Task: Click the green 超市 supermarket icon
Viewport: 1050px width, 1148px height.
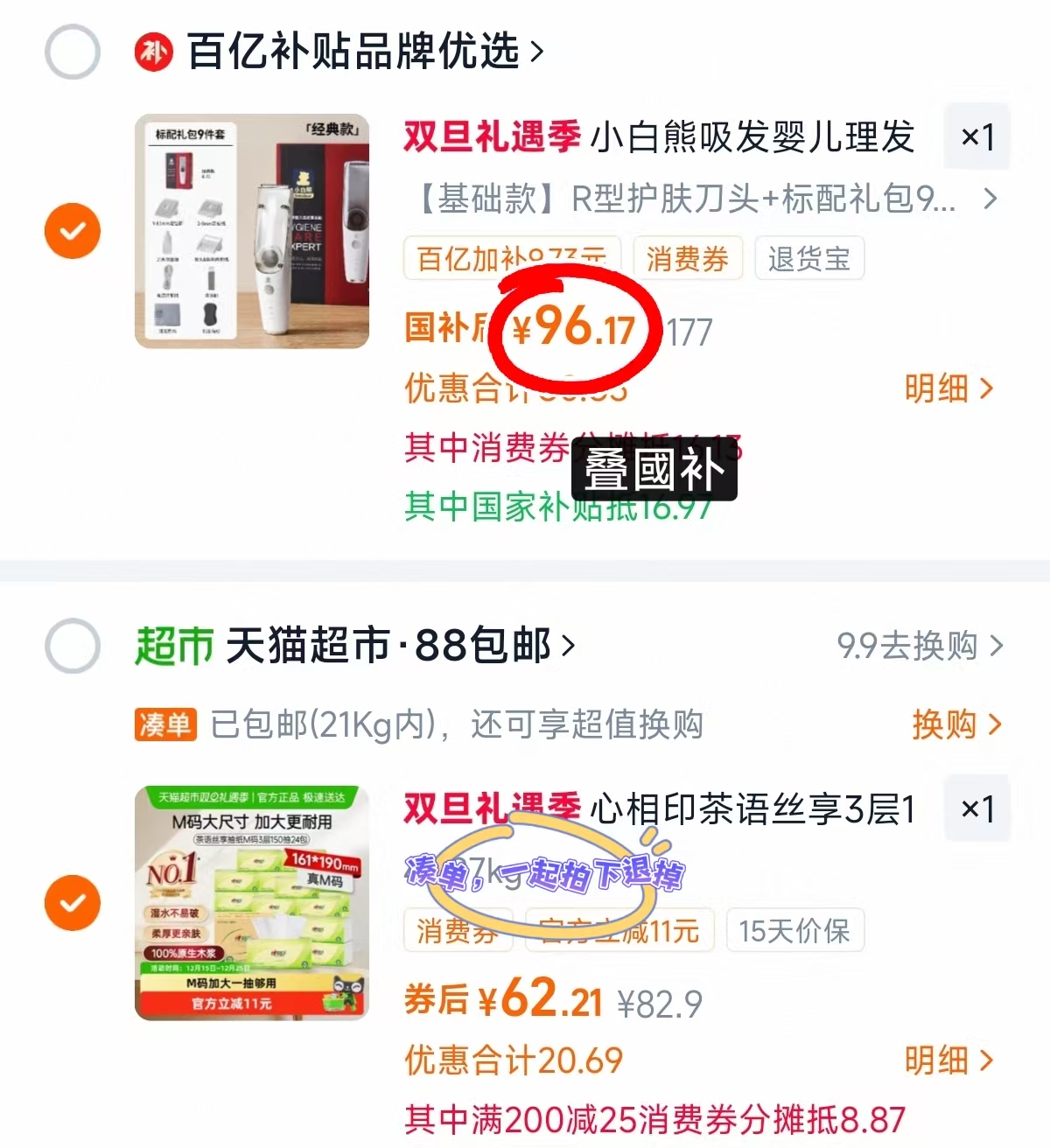Action: [171, 647]
